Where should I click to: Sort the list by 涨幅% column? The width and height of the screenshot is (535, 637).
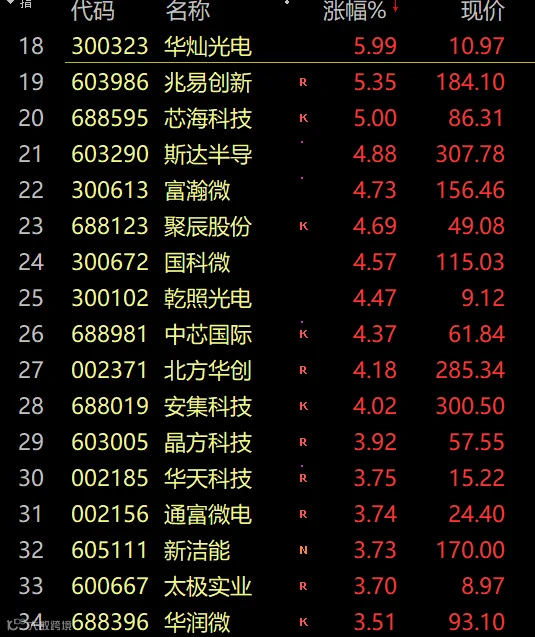click(x=354, y=10)
